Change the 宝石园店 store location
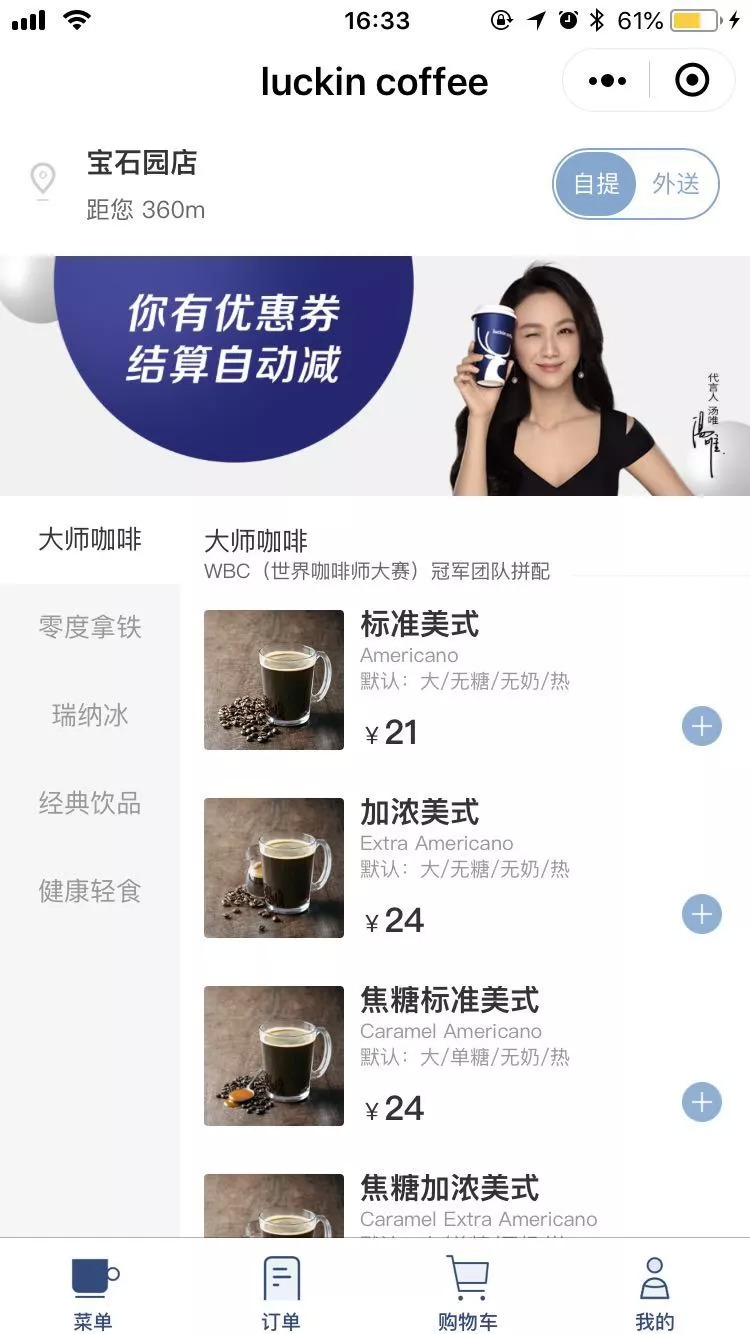The width and height of the screenshot is (750, 1334). [x=142, y=182]
